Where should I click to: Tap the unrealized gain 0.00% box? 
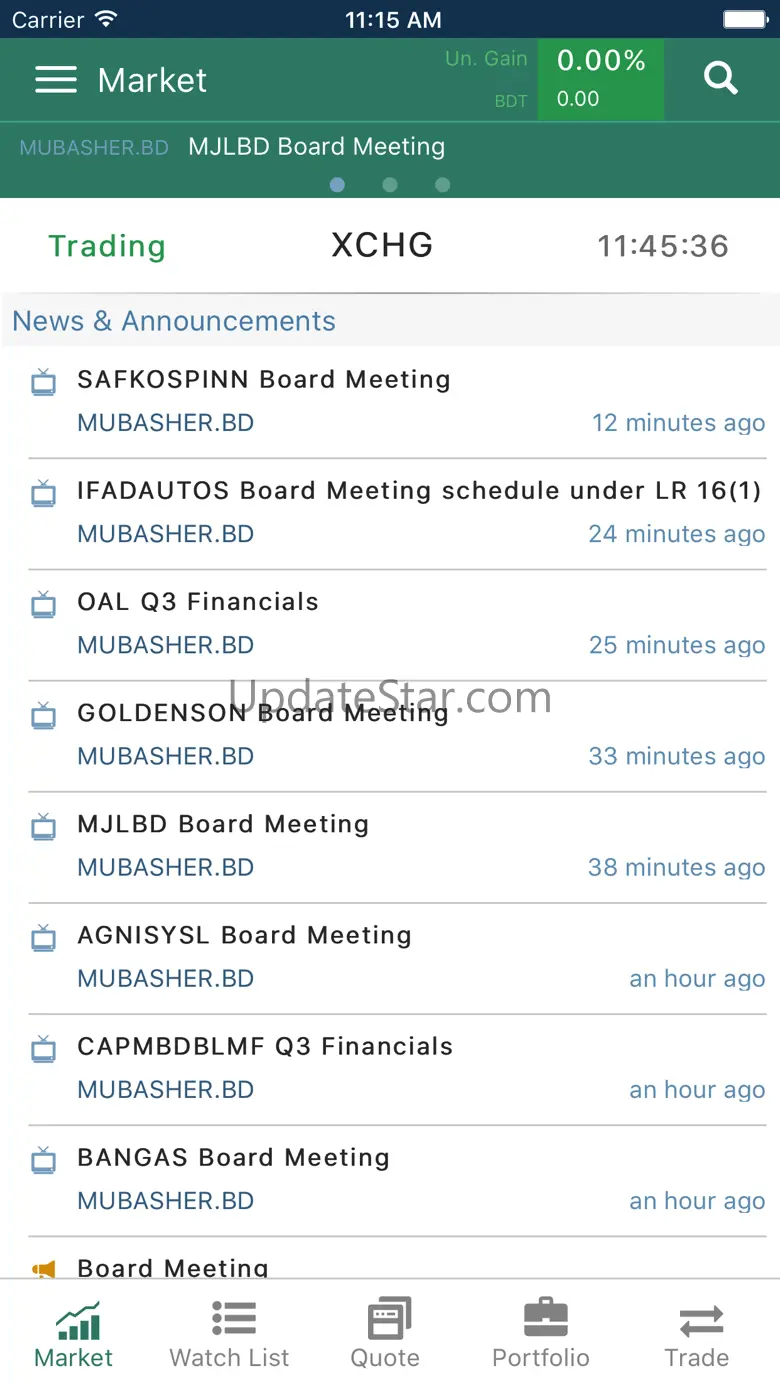(601, 80)
